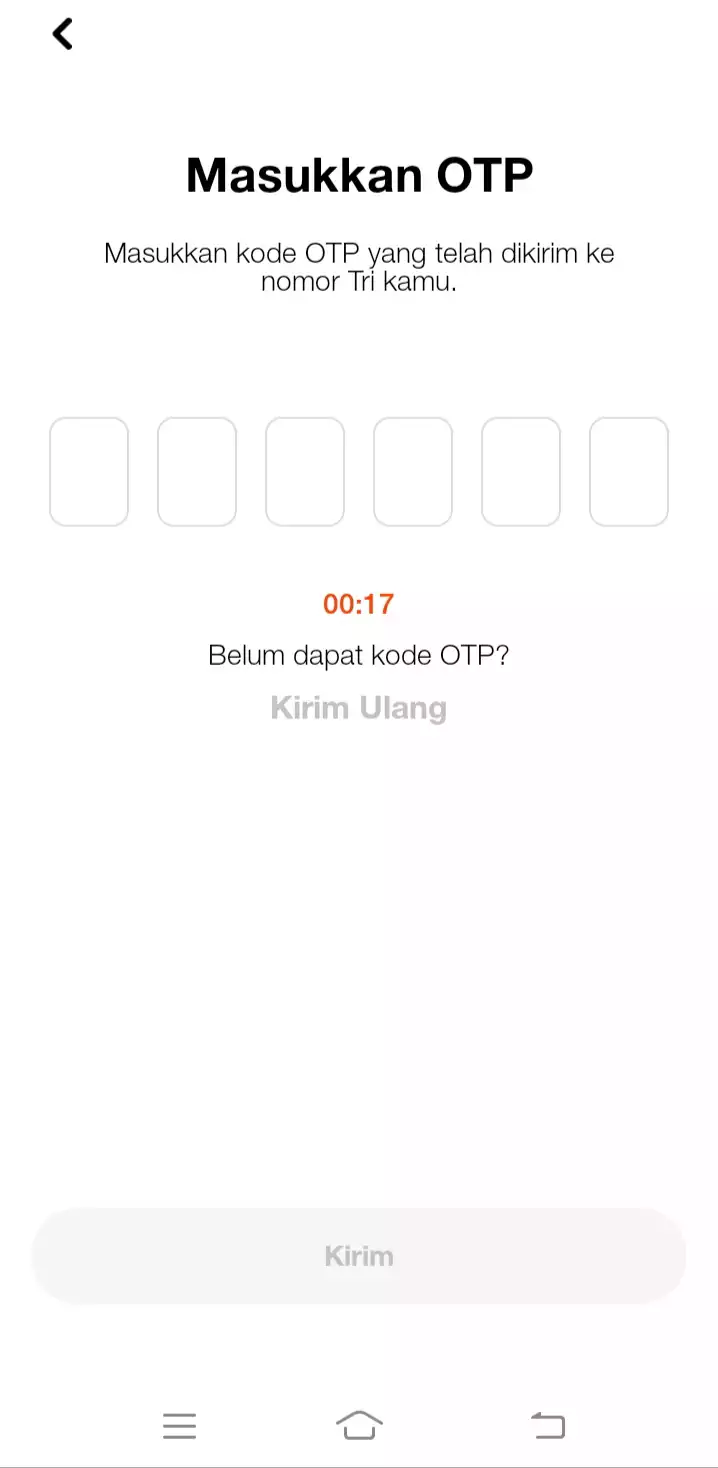Select the second OTP digit box
This screenshot has height=1468, width=718.
pyautogui.click(x=197, y=471)
